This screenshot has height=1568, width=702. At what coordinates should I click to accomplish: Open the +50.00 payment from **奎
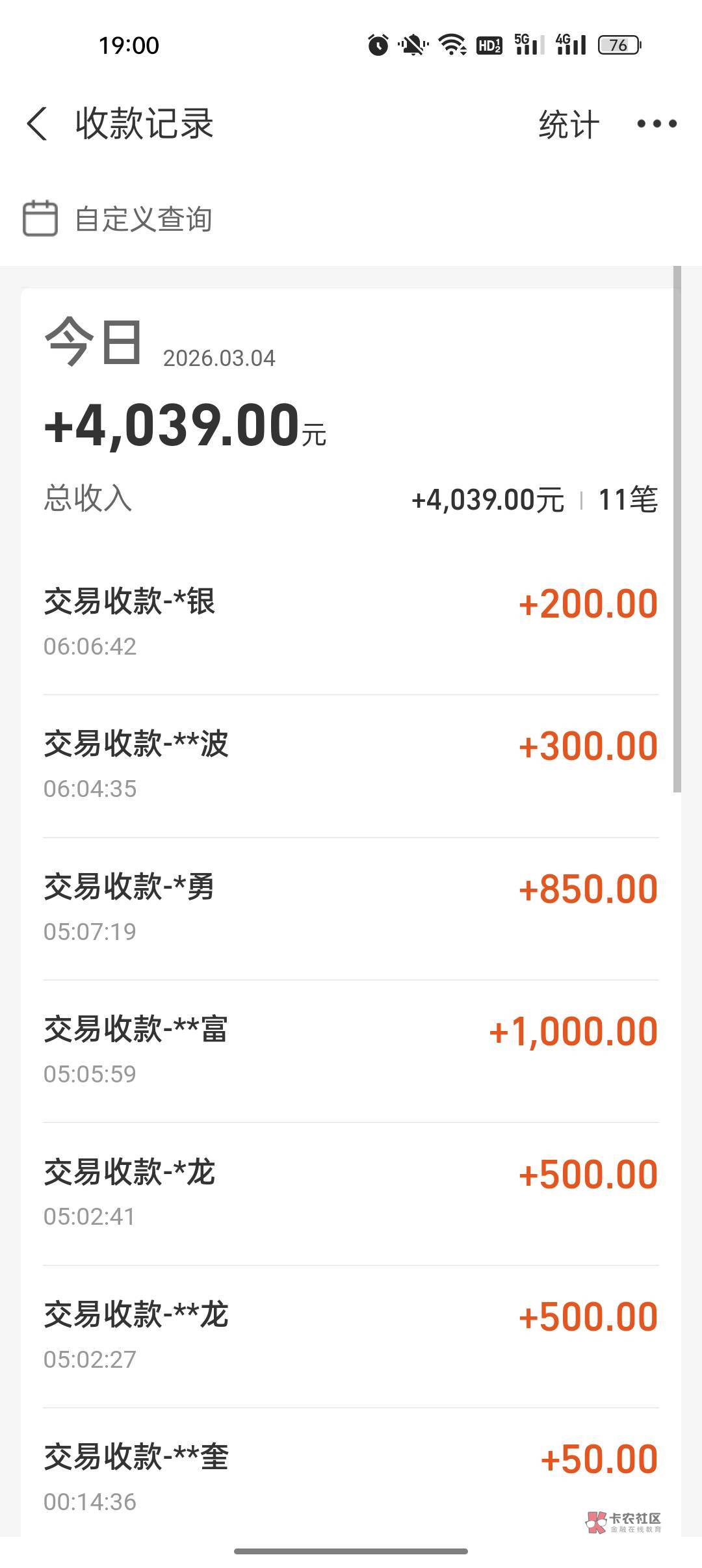tap(351, 1477)
